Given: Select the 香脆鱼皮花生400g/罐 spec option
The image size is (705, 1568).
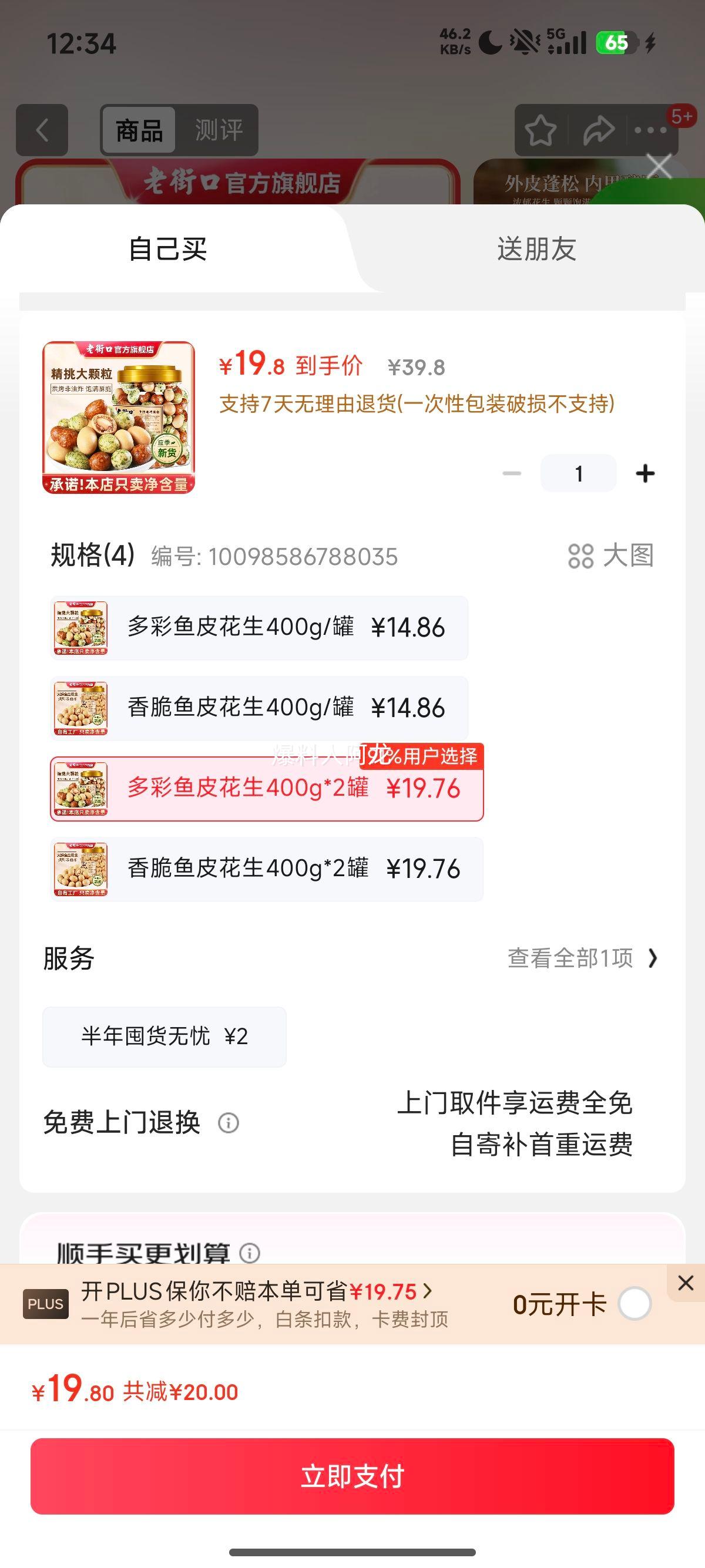Looking at the screenshot, I should 256,708.
